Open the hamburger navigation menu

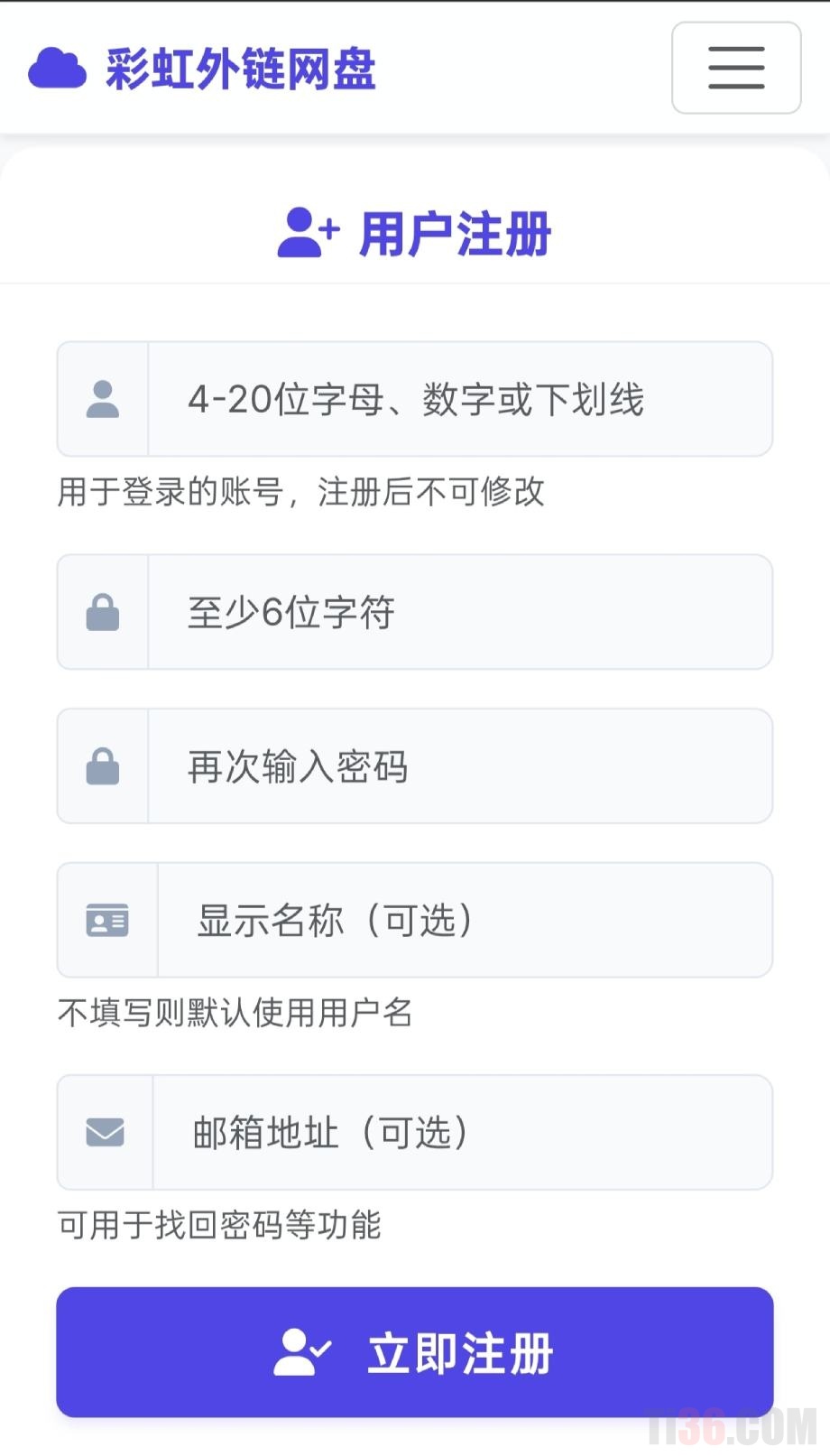[735, 69]
